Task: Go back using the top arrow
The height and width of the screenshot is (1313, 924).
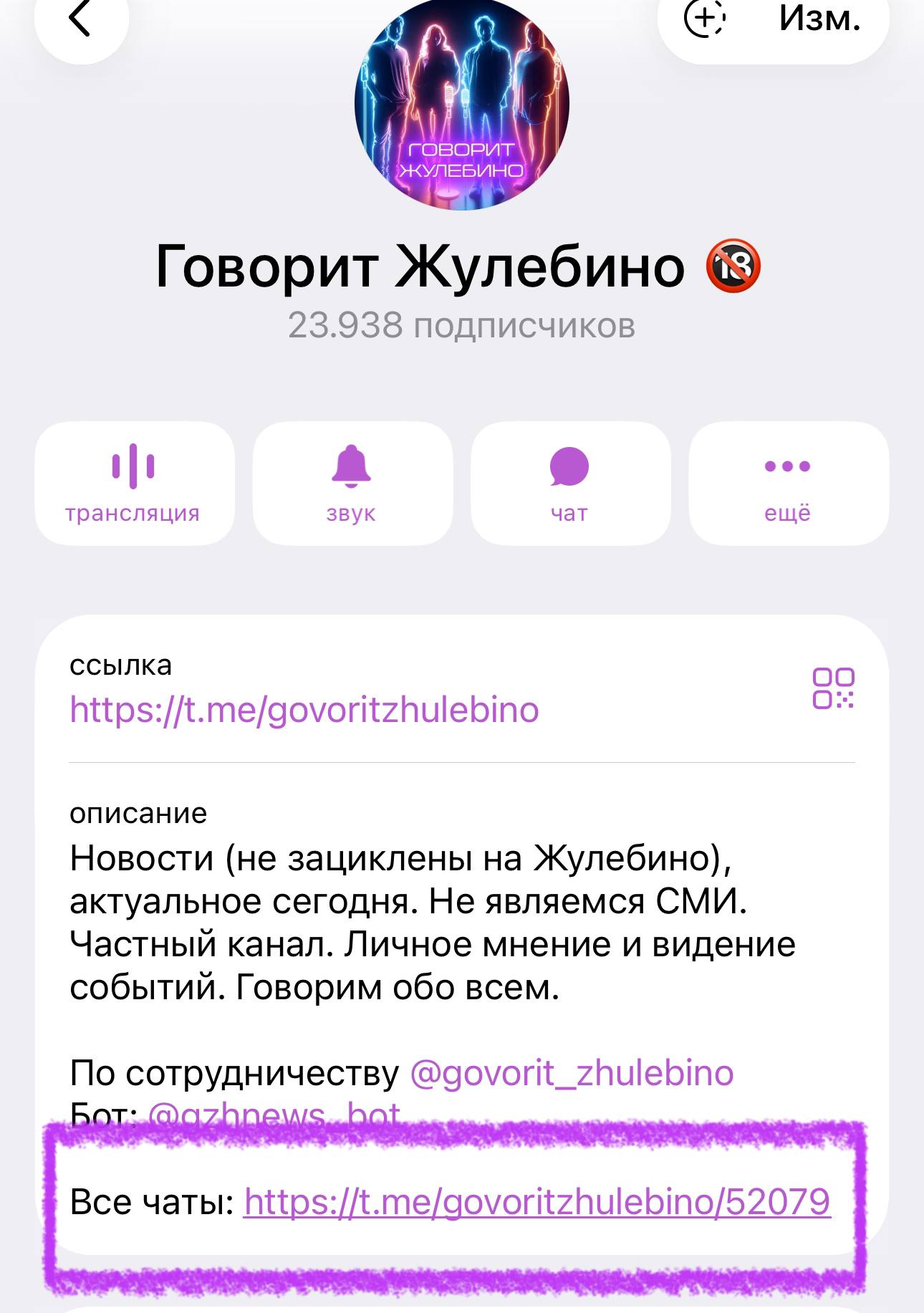Action: pyautogui.click(x=80, y=20)
